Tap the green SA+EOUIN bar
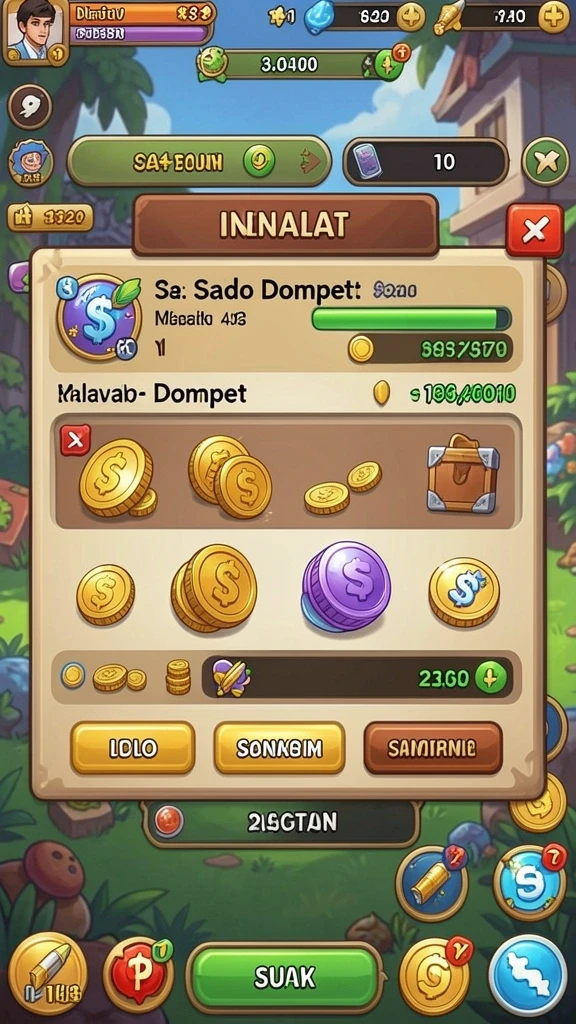Image resolution: width=576 pixels, height=1024 pixels. tap(199, 161)
